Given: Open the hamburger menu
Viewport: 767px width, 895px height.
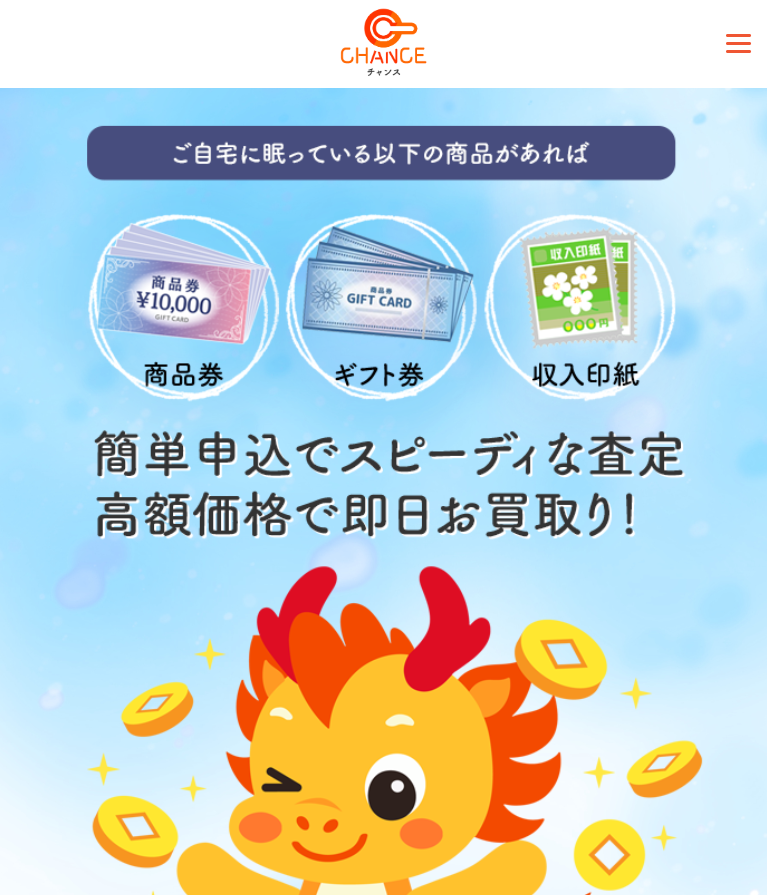Looking at the screenshot, I should click(738, 43).
